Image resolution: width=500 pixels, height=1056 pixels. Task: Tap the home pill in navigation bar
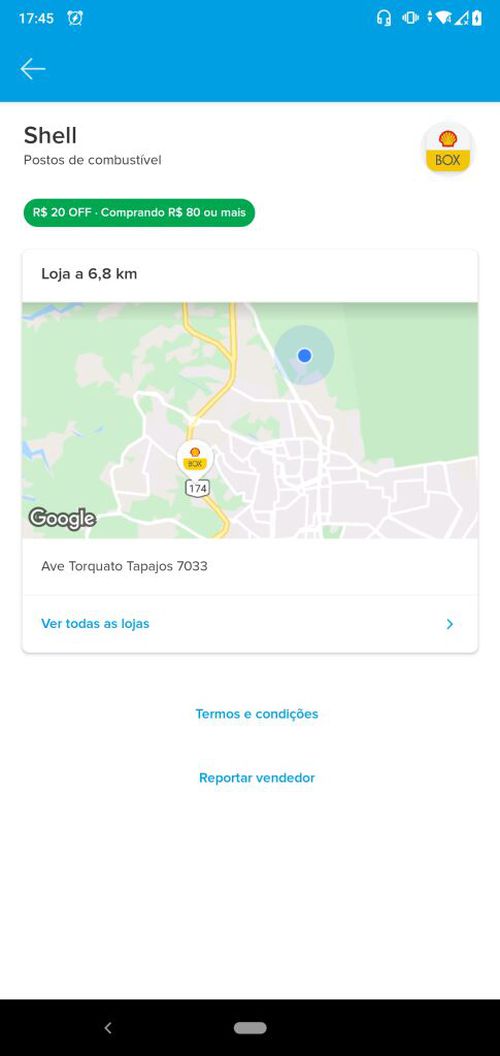250,1028
